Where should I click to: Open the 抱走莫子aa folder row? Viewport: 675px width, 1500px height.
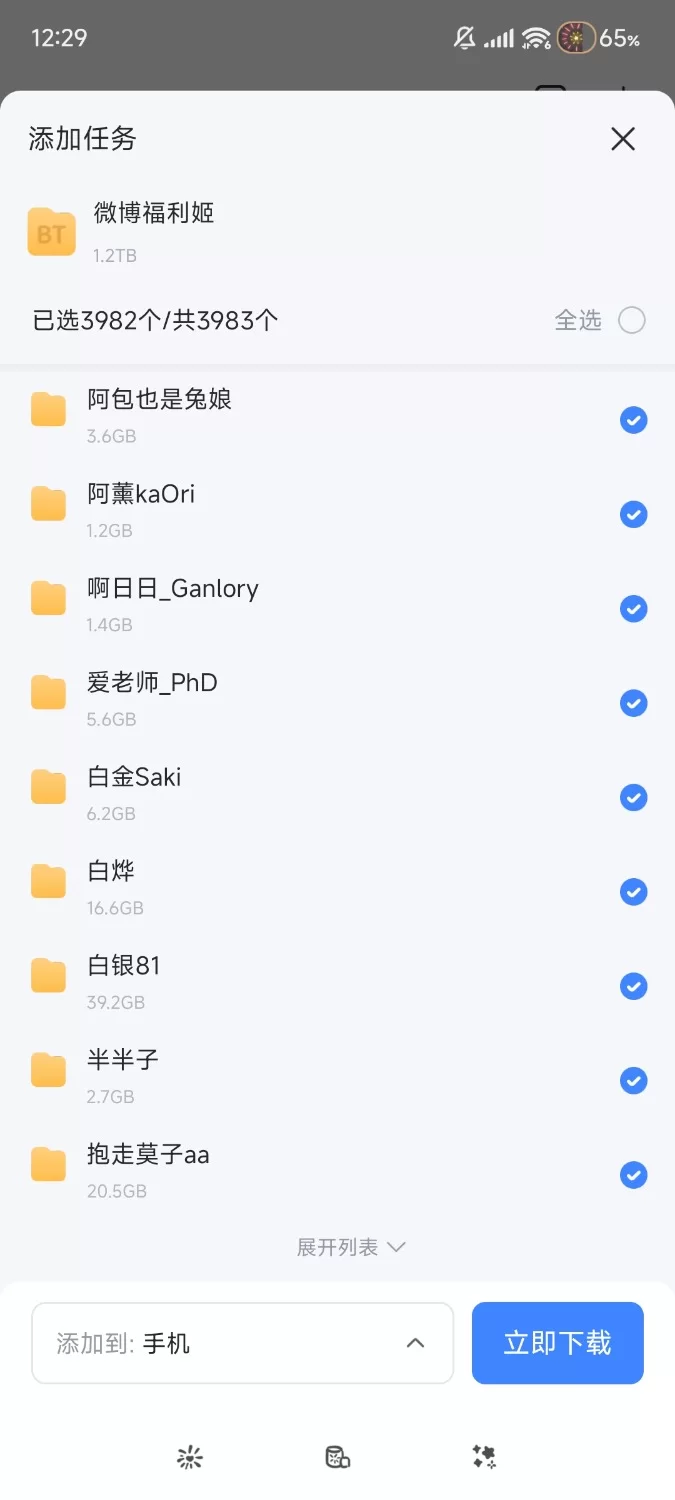(300, 1169)
